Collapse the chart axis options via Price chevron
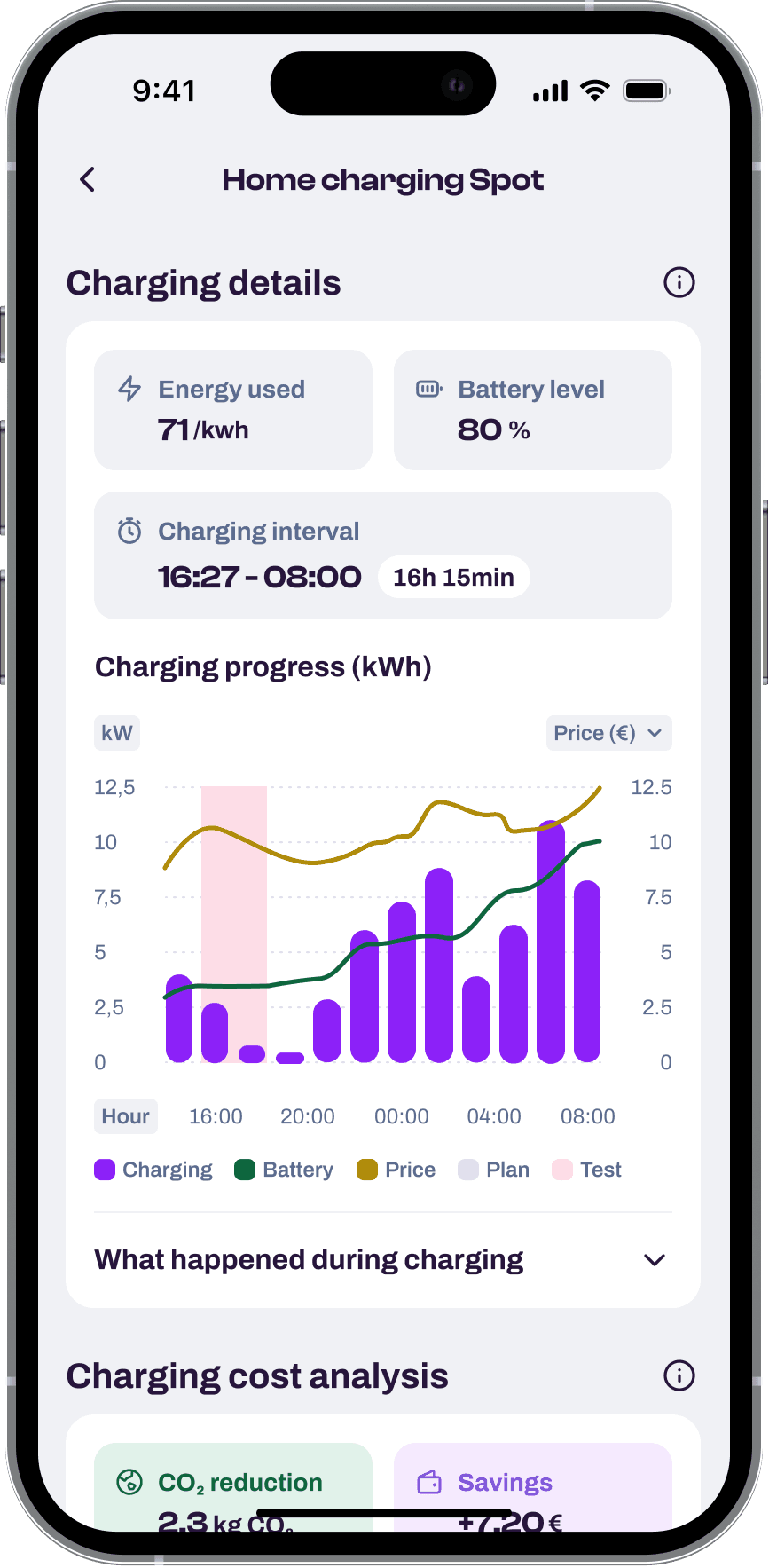This screenshot has width=769, height=1568. tap(656, 733)
